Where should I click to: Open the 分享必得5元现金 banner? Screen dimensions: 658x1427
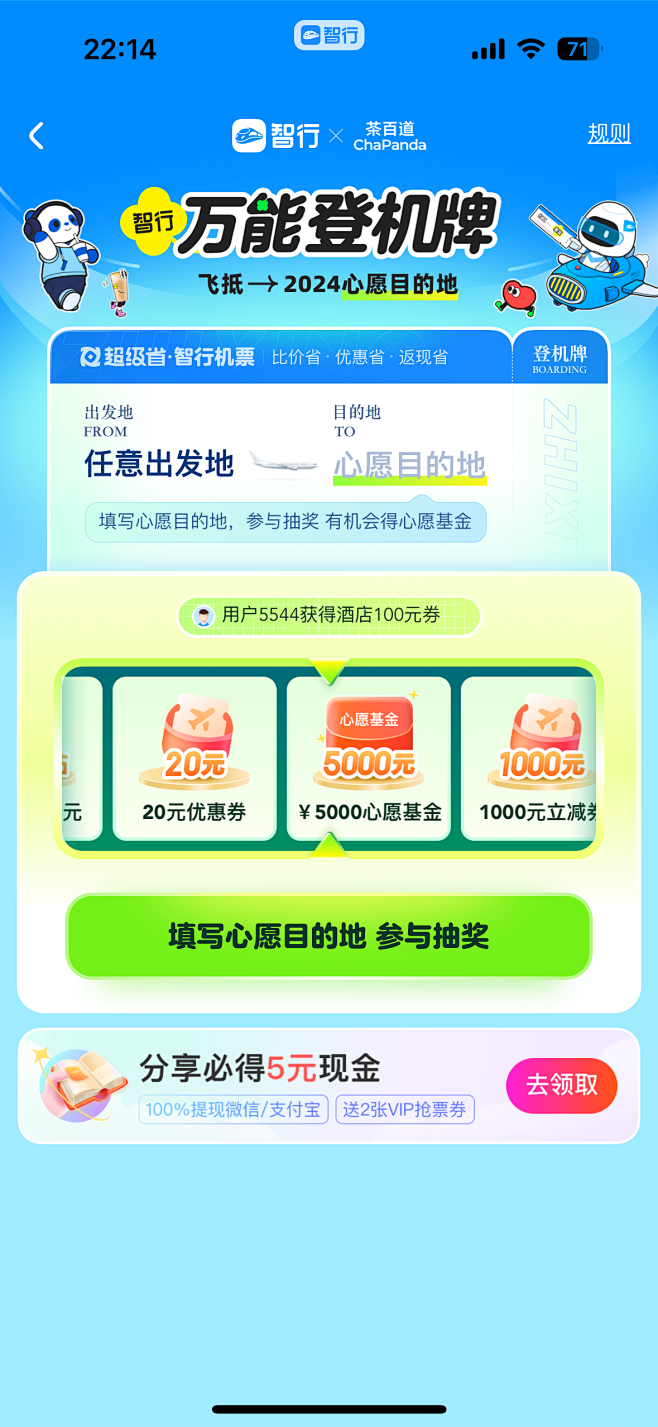260,1070
